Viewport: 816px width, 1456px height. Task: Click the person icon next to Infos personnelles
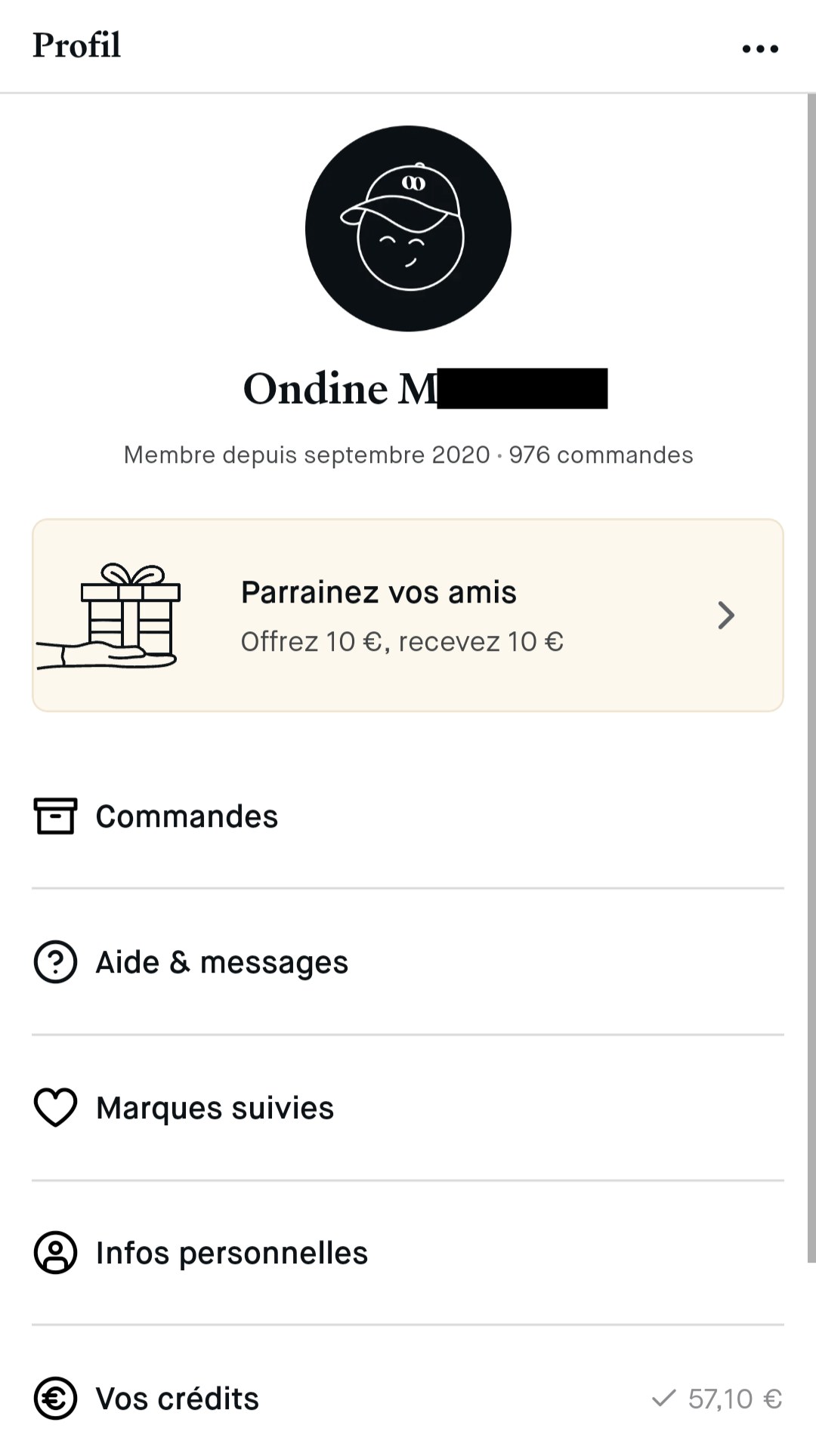click(x=54, y=1252)
